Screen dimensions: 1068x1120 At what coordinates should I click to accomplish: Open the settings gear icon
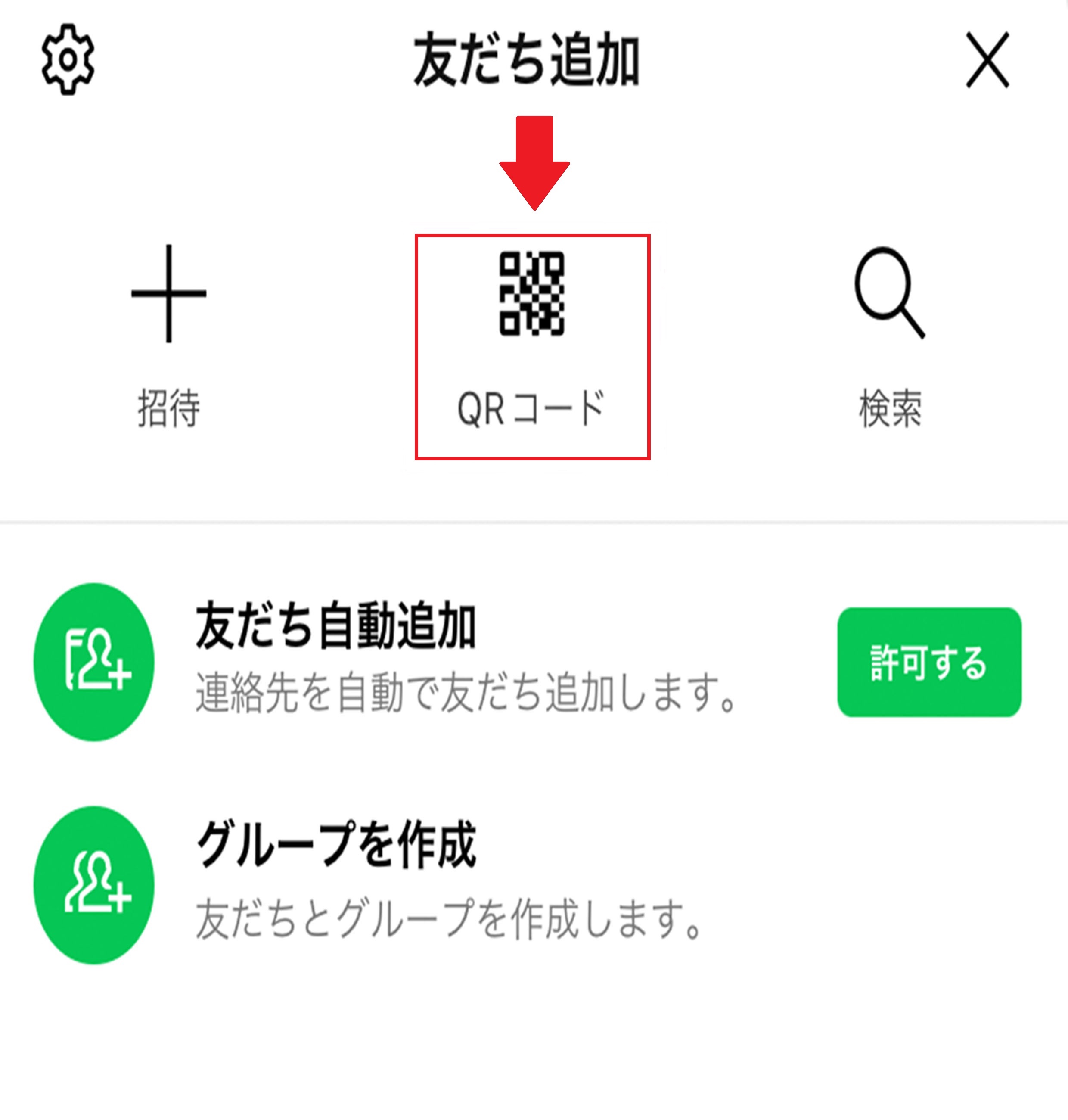point(68,59)
